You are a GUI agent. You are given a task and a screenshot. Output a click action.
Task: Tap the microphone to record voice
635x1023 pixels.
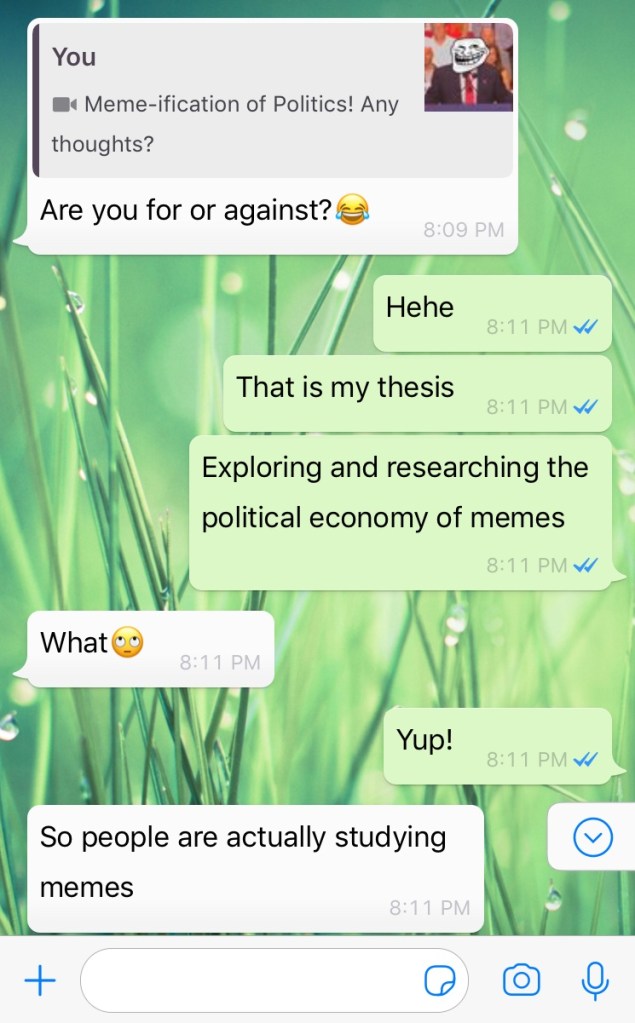coord(595,981)
